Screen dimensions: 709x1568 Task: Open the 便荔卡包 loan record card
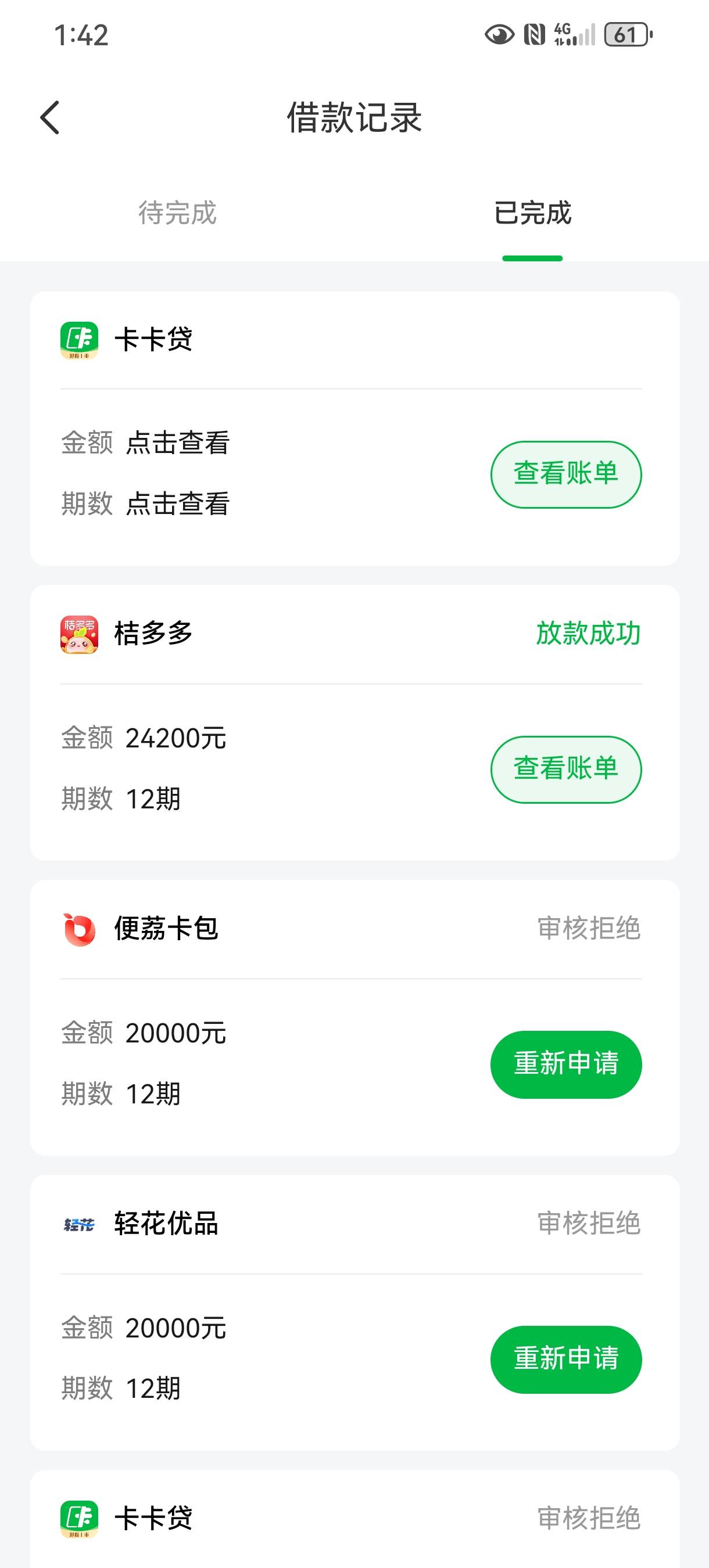click(x=354, y=1017)
